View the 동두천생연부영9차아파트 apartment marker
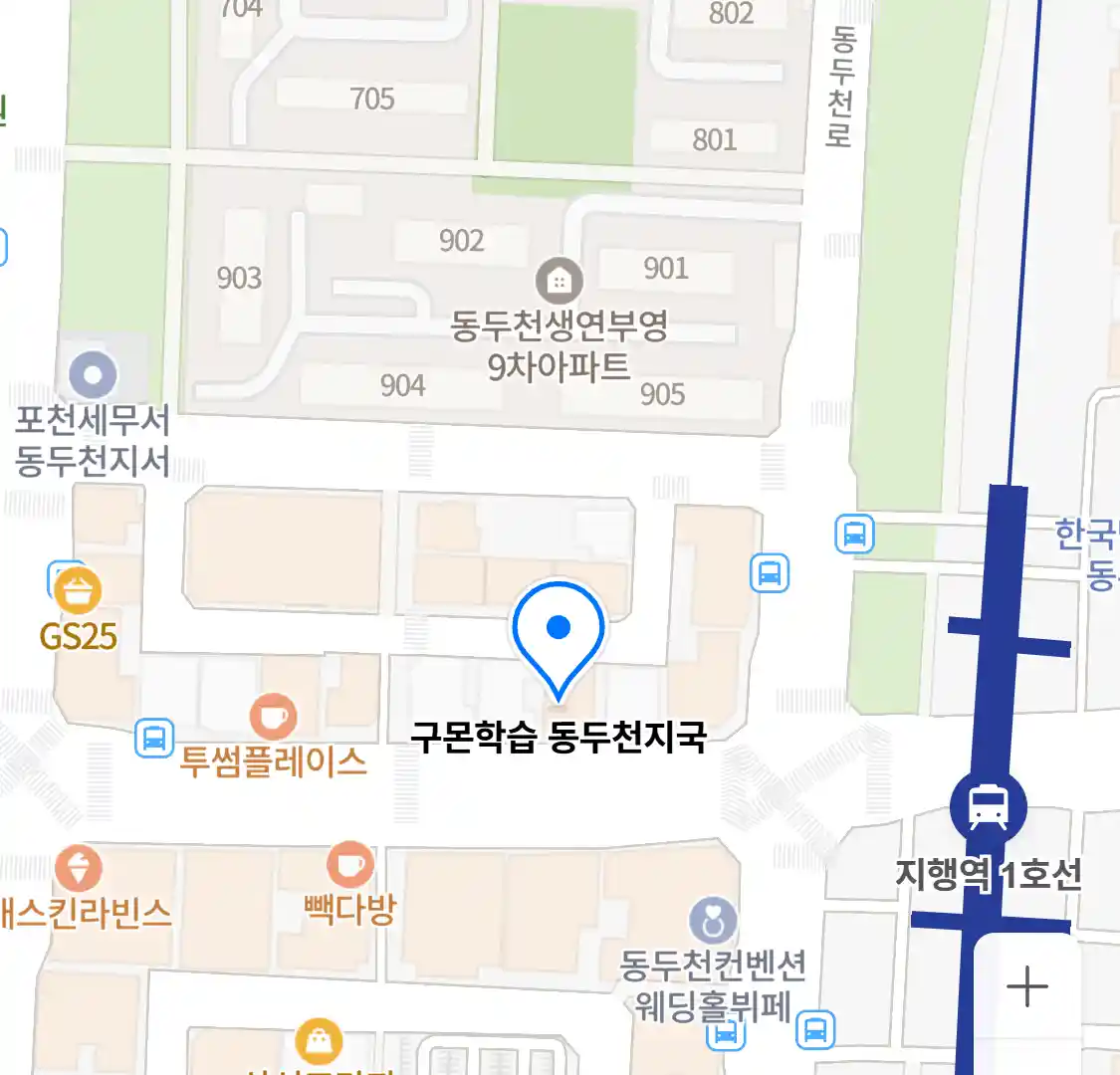The height and width of the screenshot is (1075, 1120). 560,282
